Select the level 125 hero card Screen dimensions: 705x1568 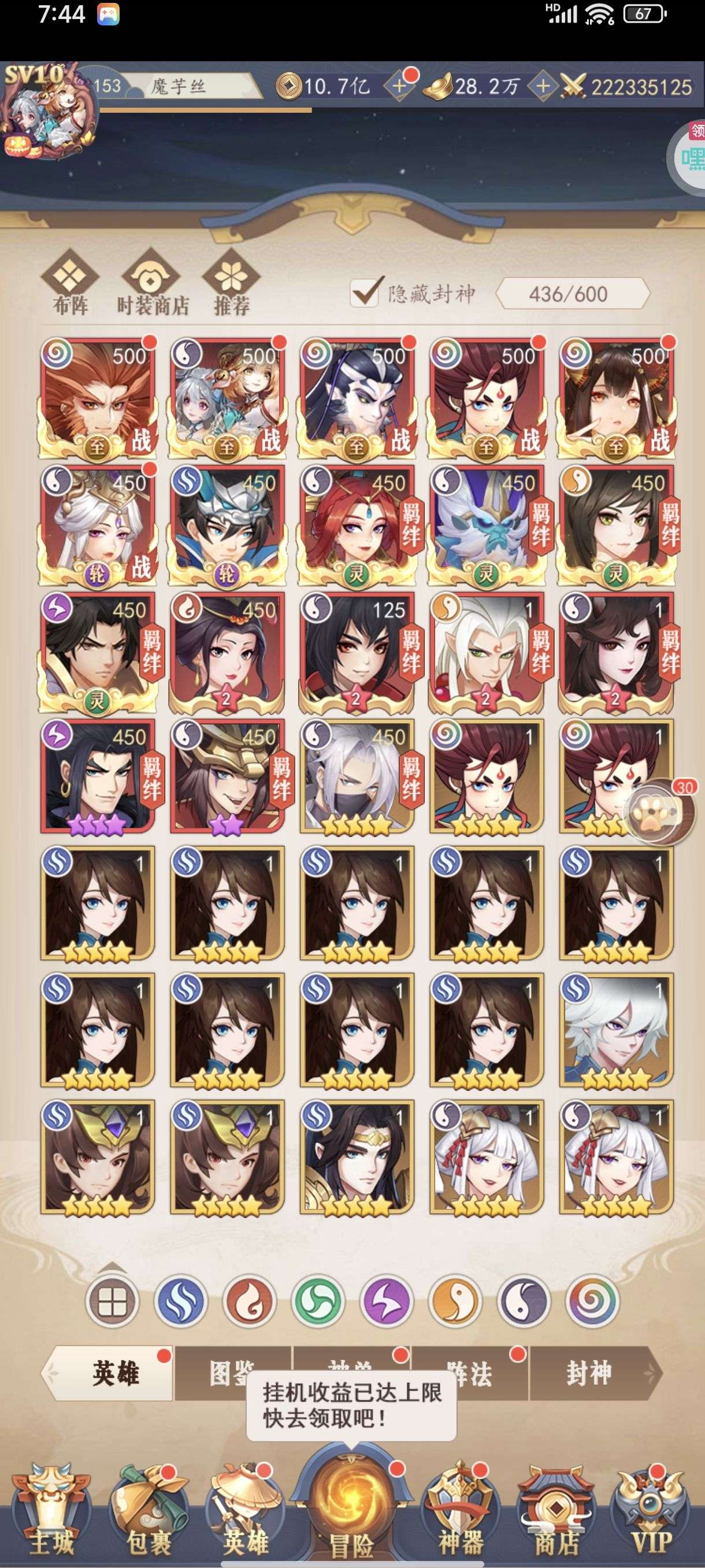(357, 653)
